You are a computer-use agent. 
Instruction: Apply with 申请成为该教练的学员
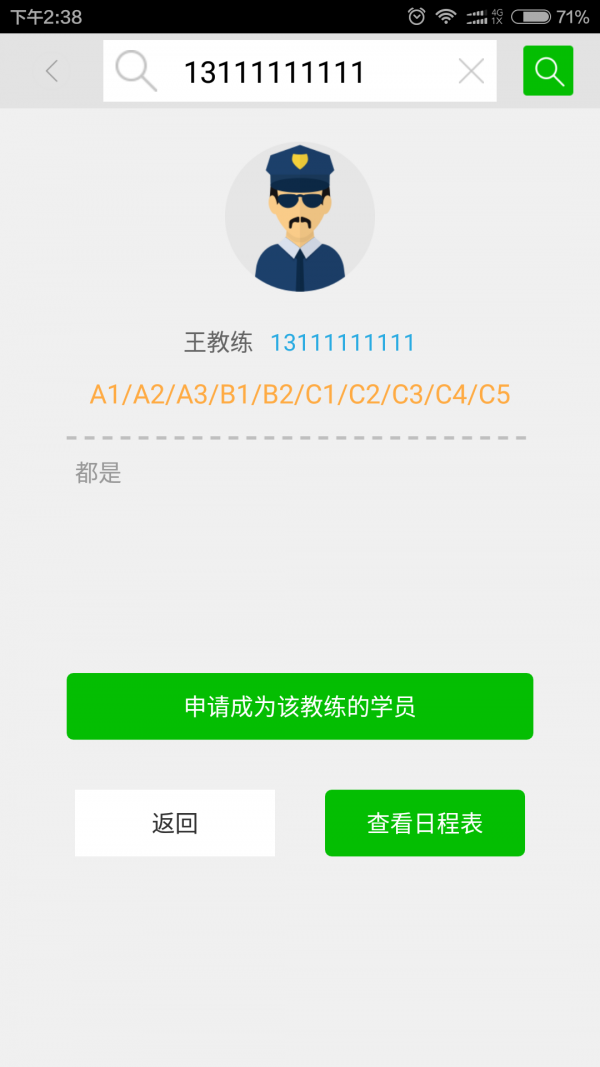tap(300, 706)
